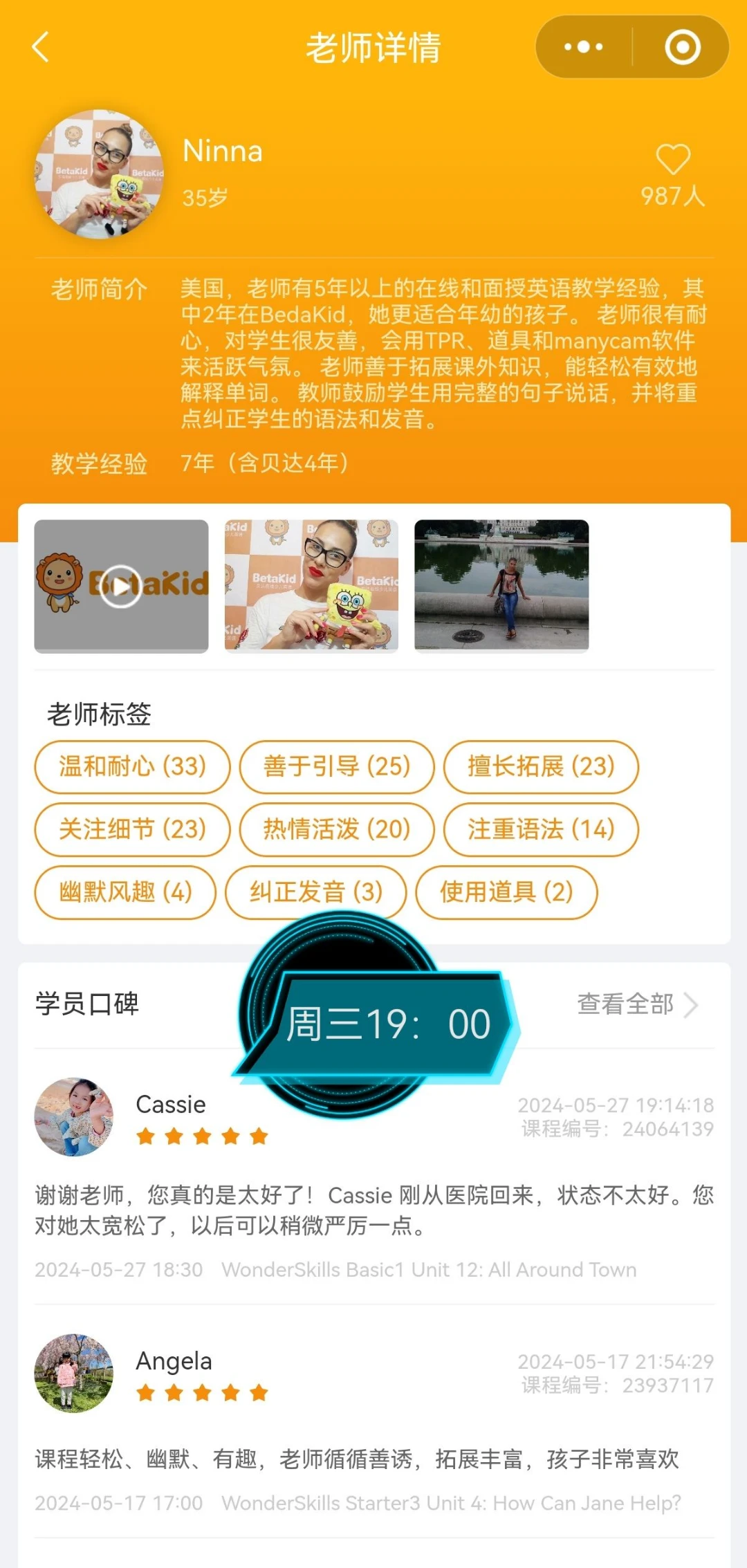
Task: Favorite teacher Ninna with the heart icon
Action: (x=673, y=160)
